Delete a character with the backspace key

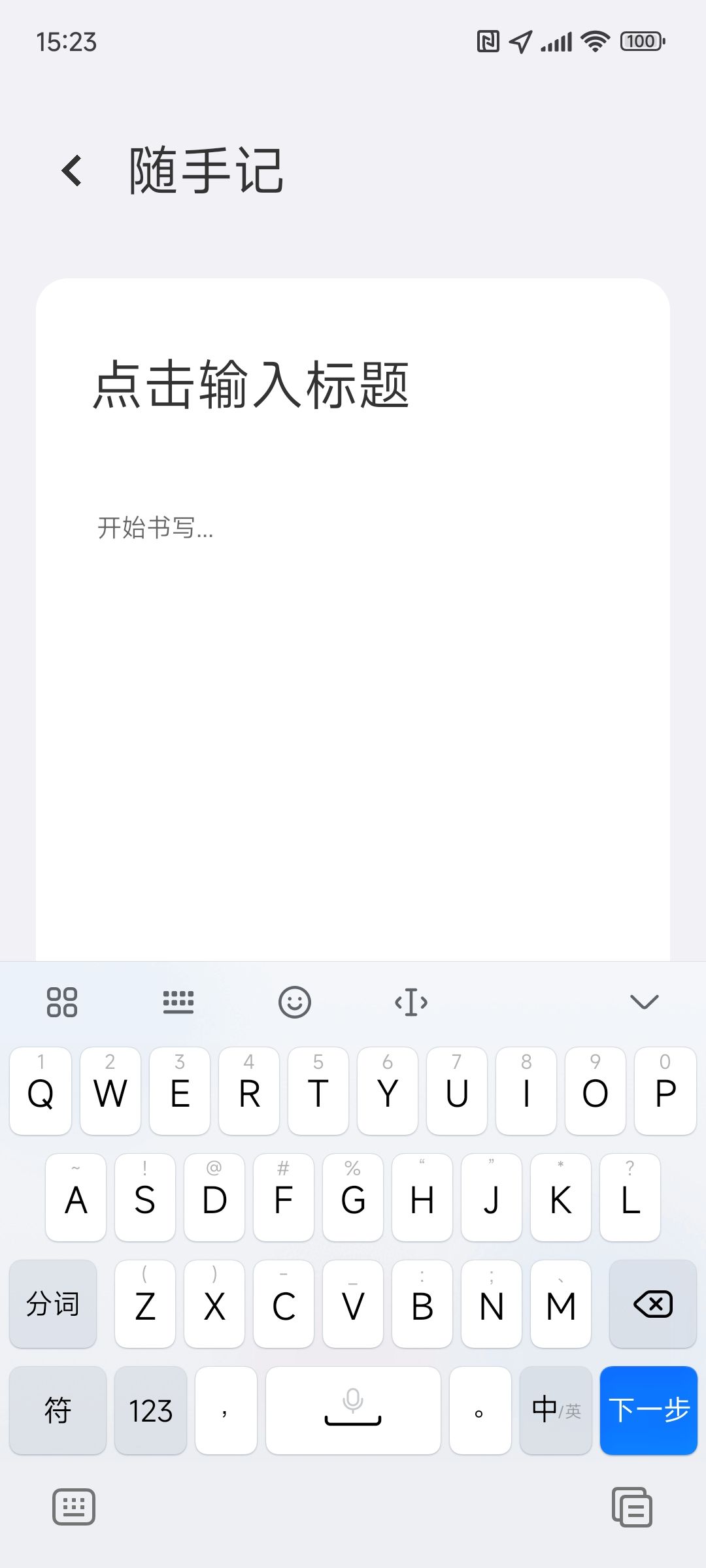(x=652, y=1304)
